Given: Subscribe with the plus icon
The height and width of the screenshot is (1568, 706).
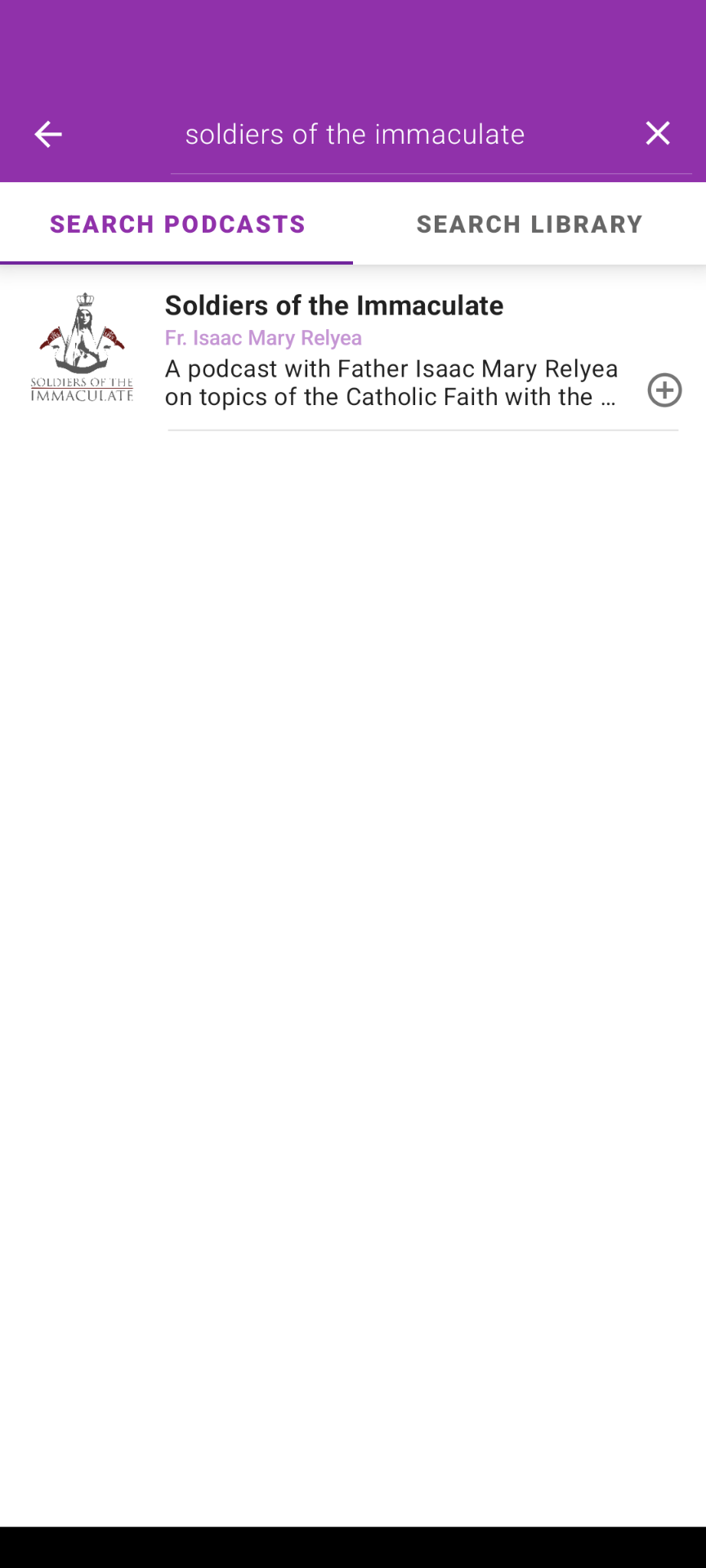Looking at the screenshot, I should pos(664,390).
